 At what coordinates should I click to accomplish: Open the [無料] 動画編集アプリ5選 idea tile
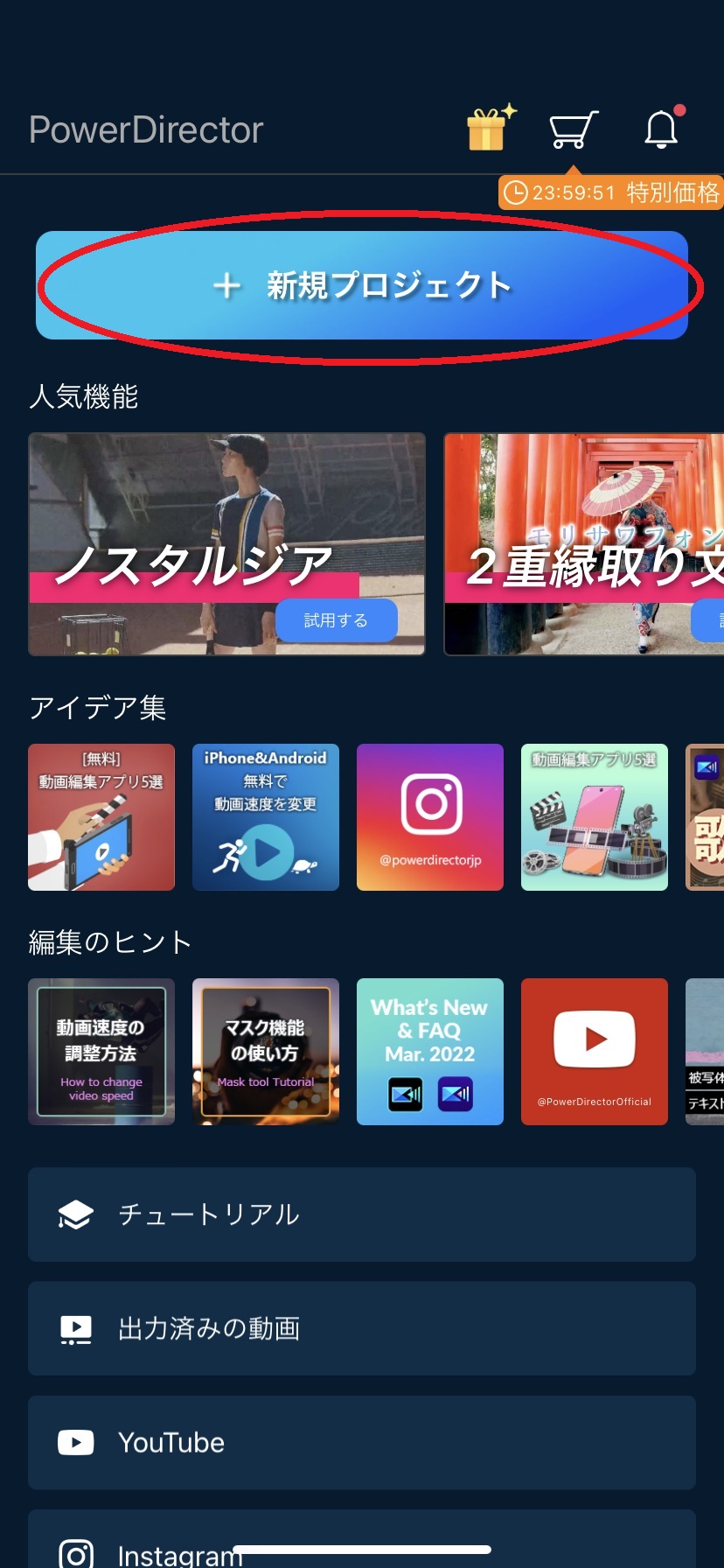tap(101, 817)
